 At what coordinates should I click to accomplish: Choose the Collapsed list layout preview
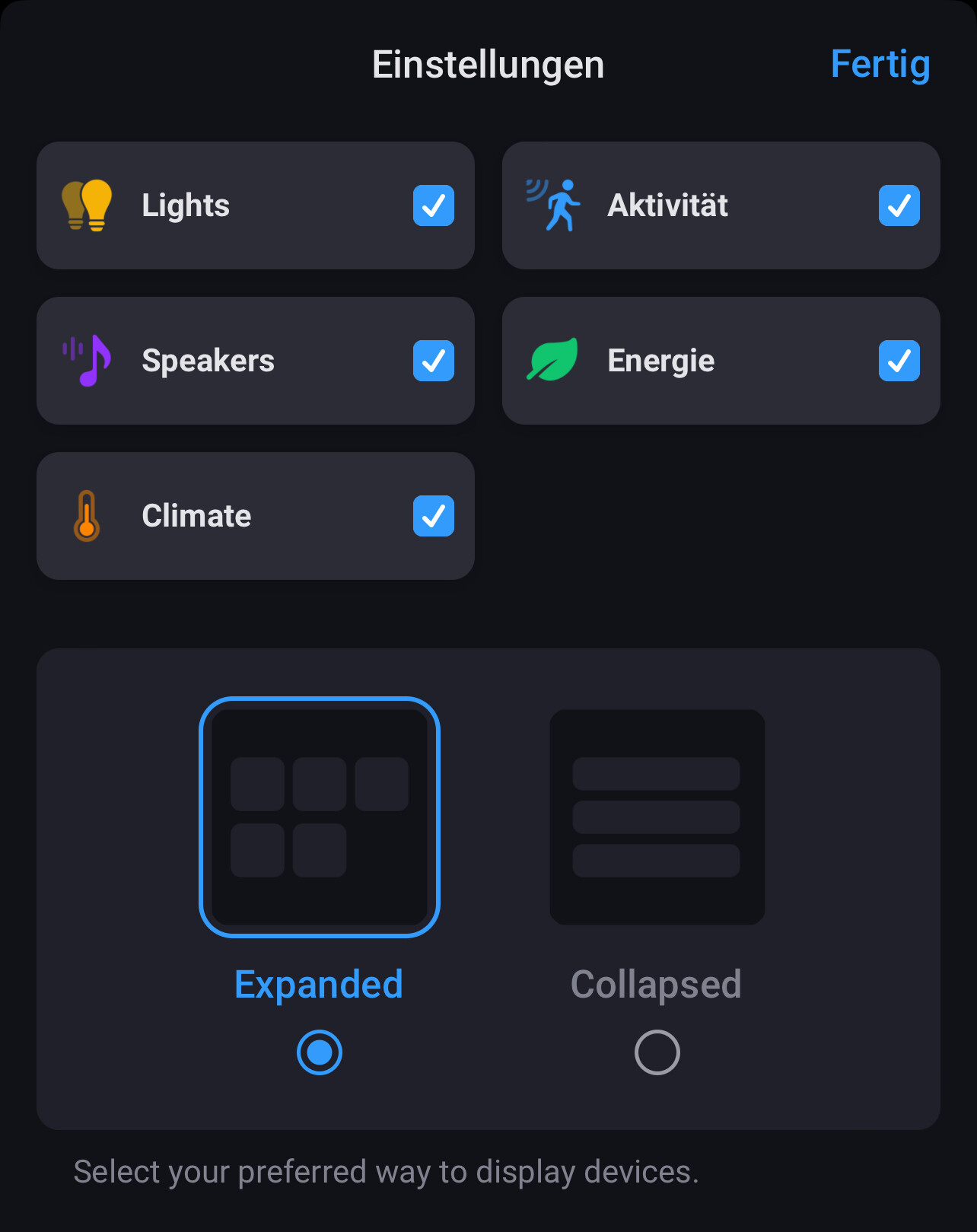click(657, 817)
